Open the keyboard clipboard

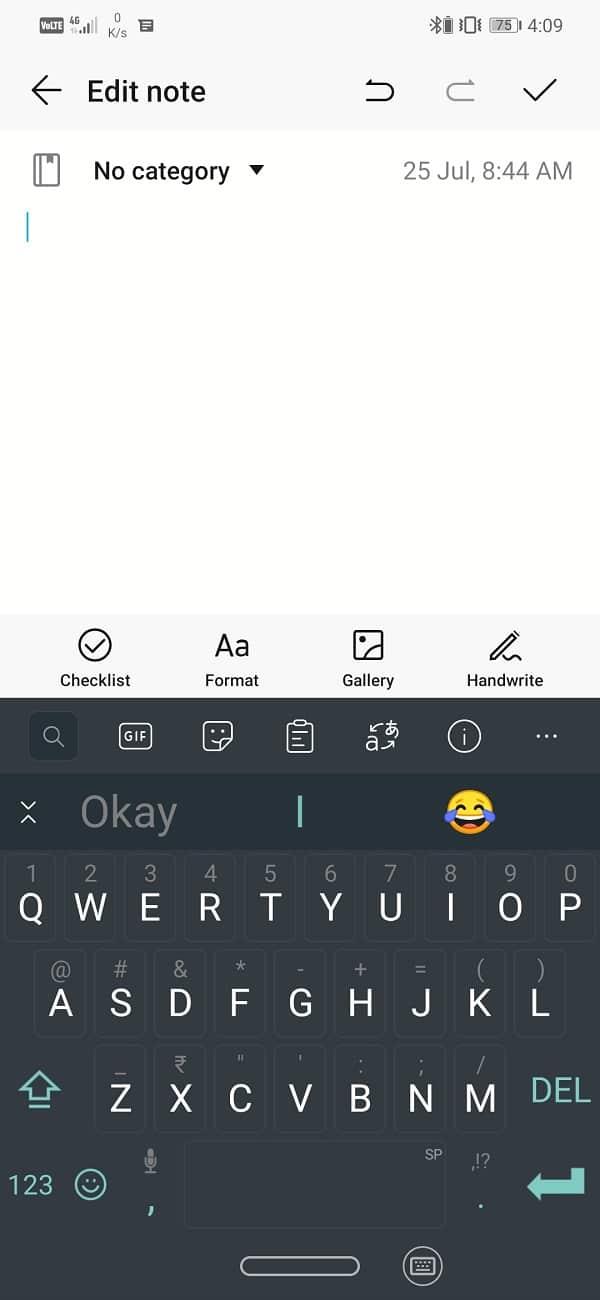[x=299, y=737]
